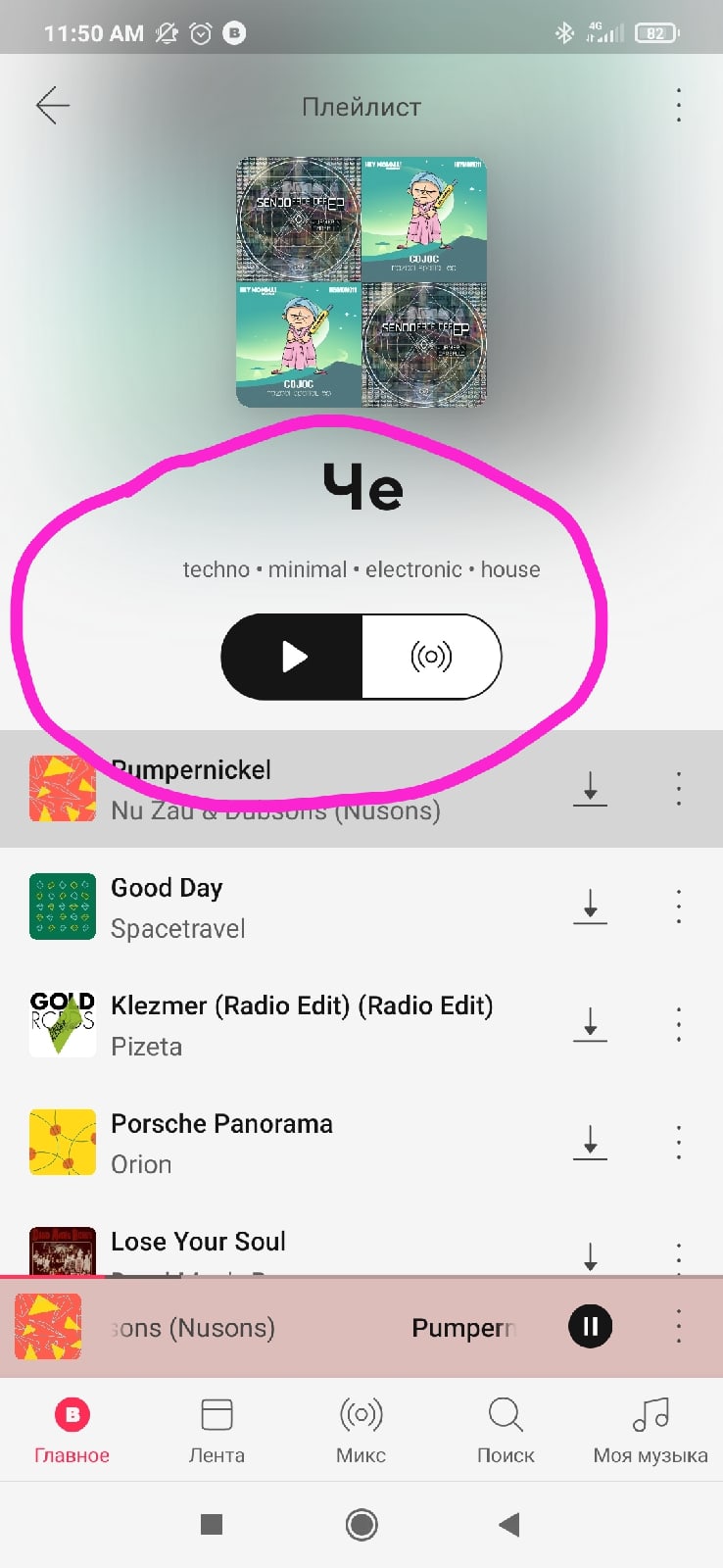Download the track Pumpernickel
The image size is (723, 1568).
[x=590, y=789]
